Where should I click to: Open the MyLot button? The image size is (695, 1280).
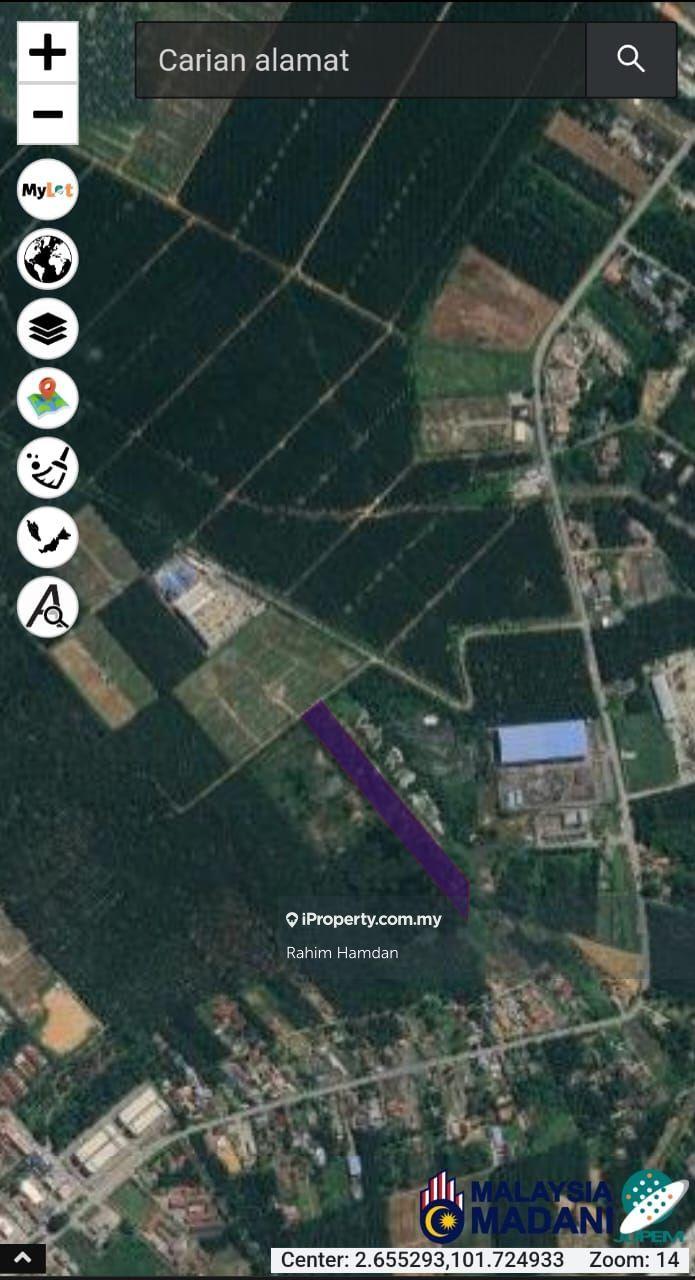click(47, 189)
